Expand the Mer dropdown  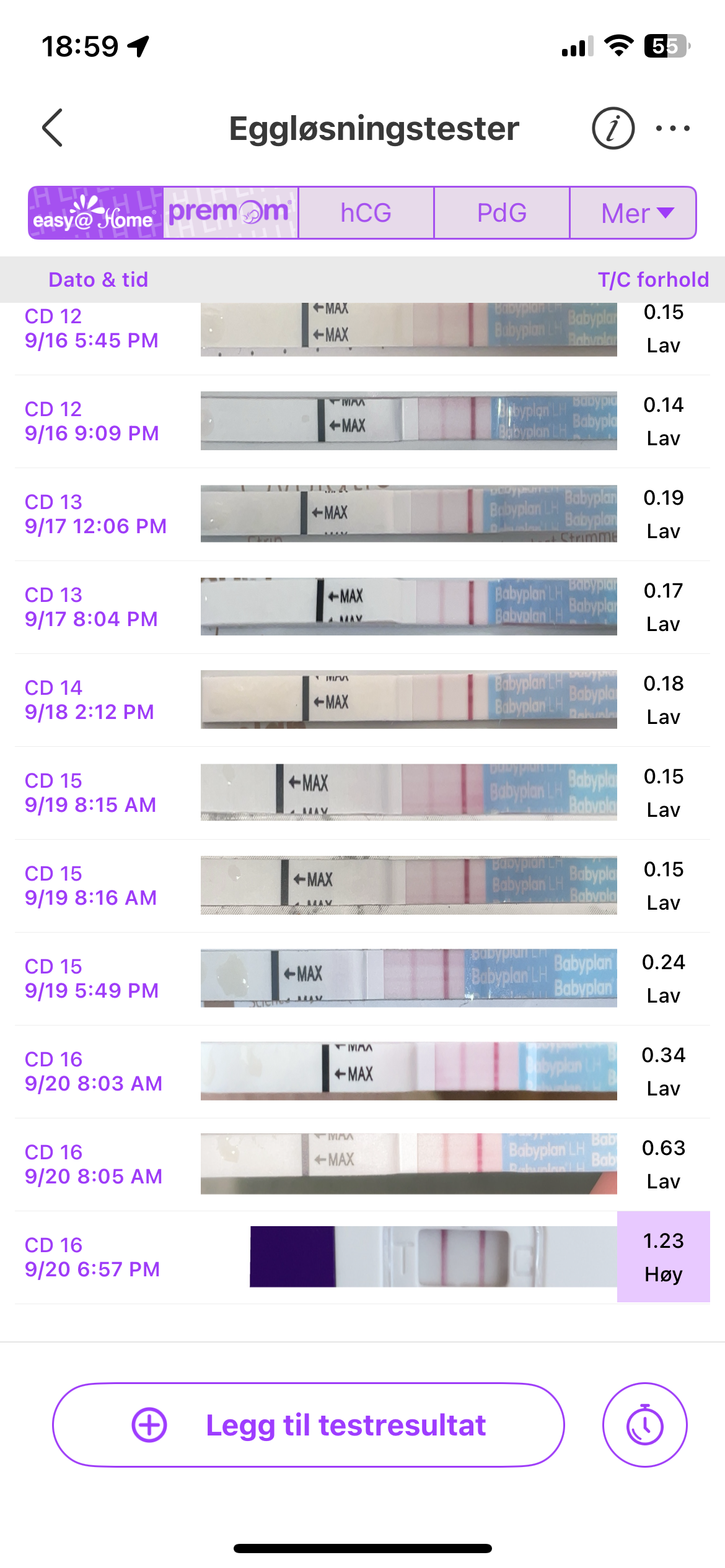pyautogui.click(x=633, y=212)
